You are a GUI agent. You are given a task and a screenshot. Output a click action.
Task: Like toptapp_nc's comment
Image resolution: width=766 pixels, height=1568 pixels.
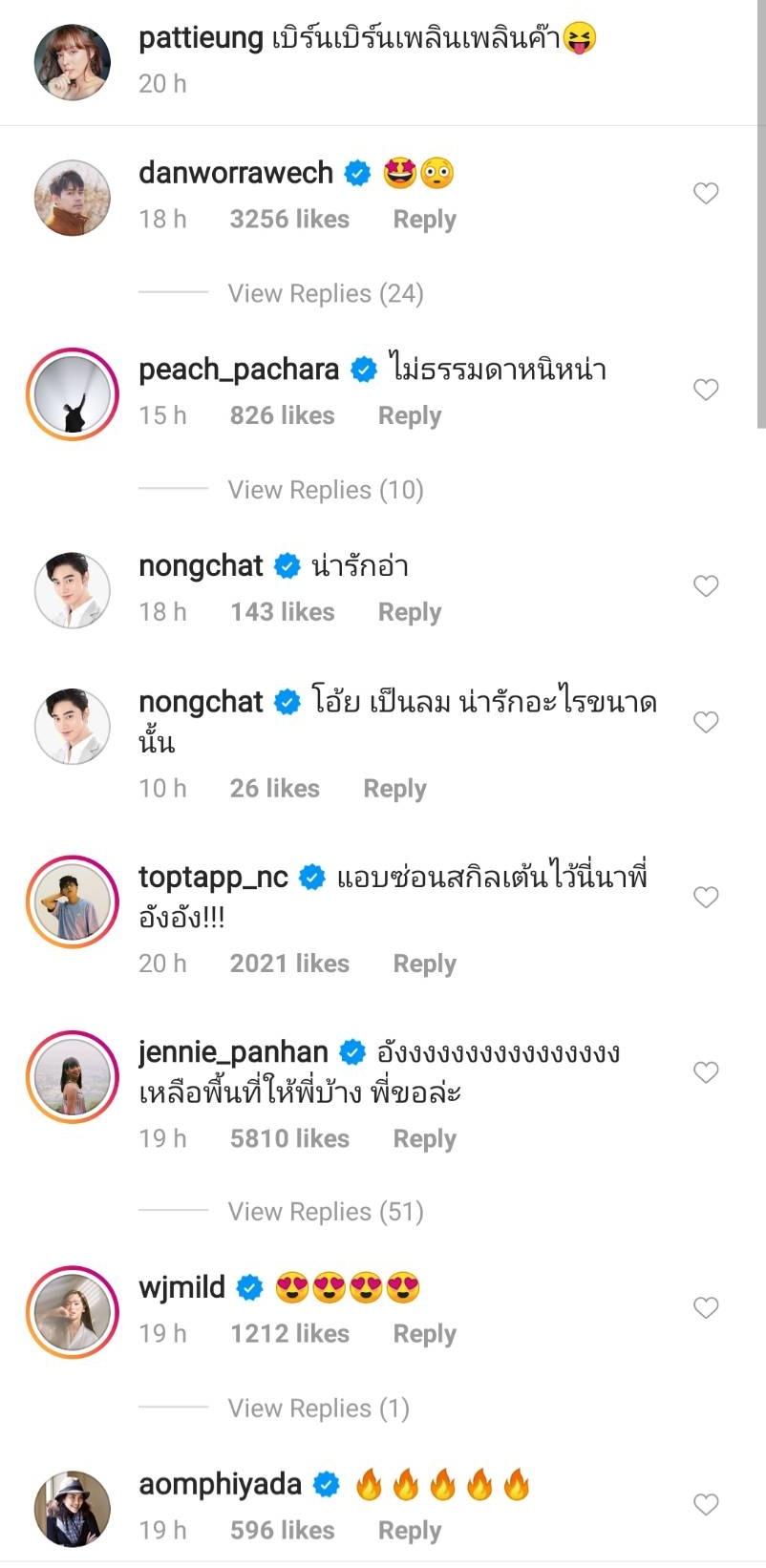coord(705,898)
